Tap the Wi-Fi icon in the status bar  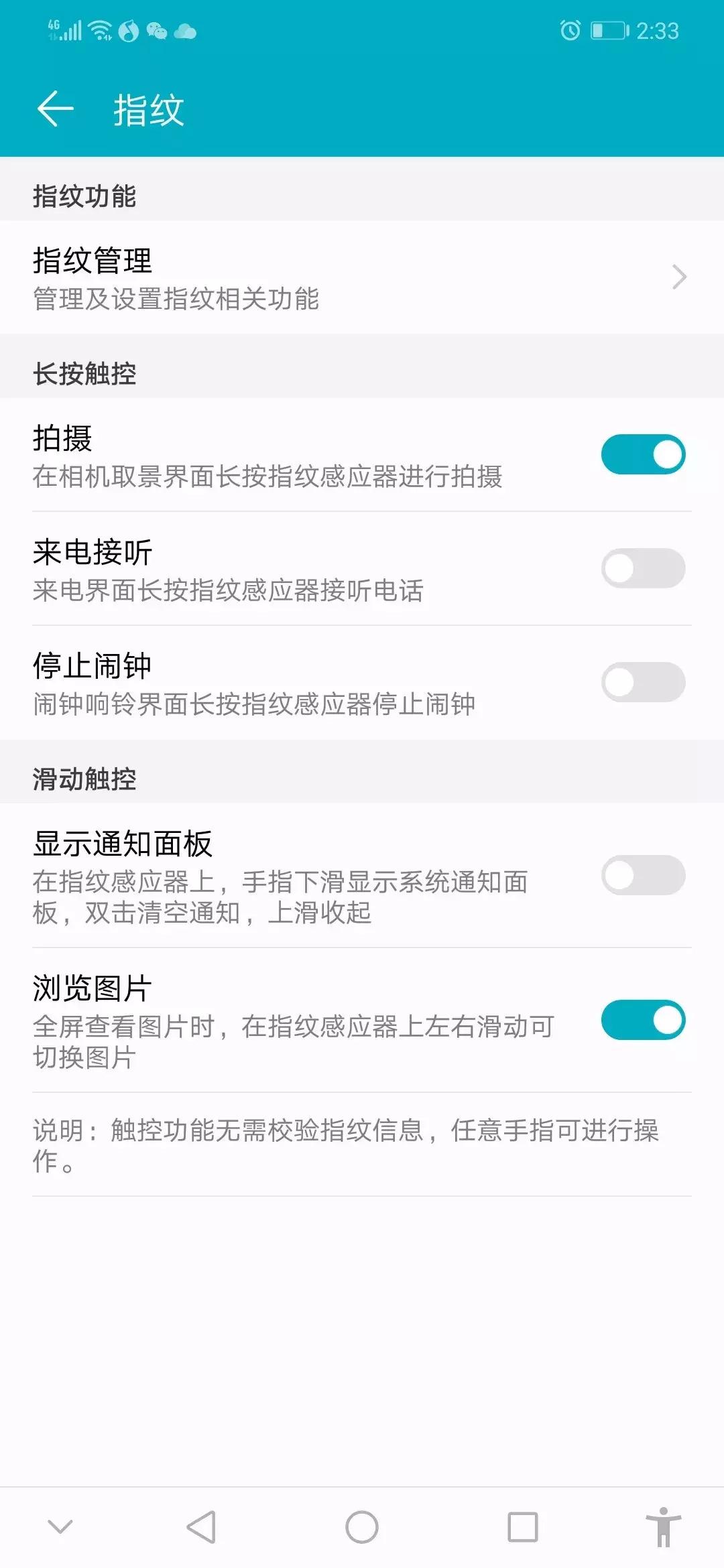click(99, 29)
